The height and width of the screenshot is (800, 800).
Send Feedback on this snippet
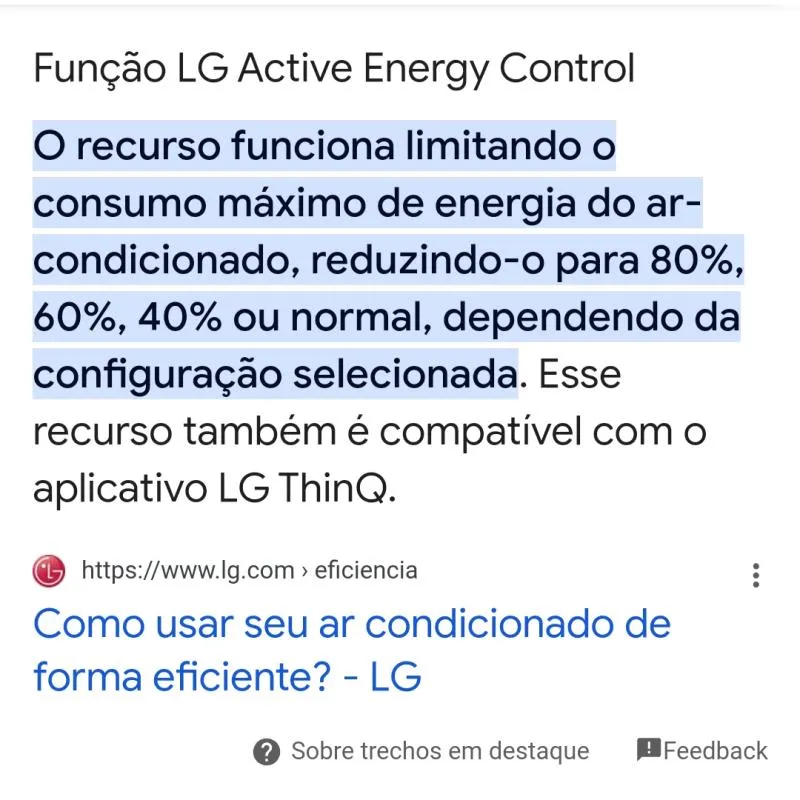(702, 750)
